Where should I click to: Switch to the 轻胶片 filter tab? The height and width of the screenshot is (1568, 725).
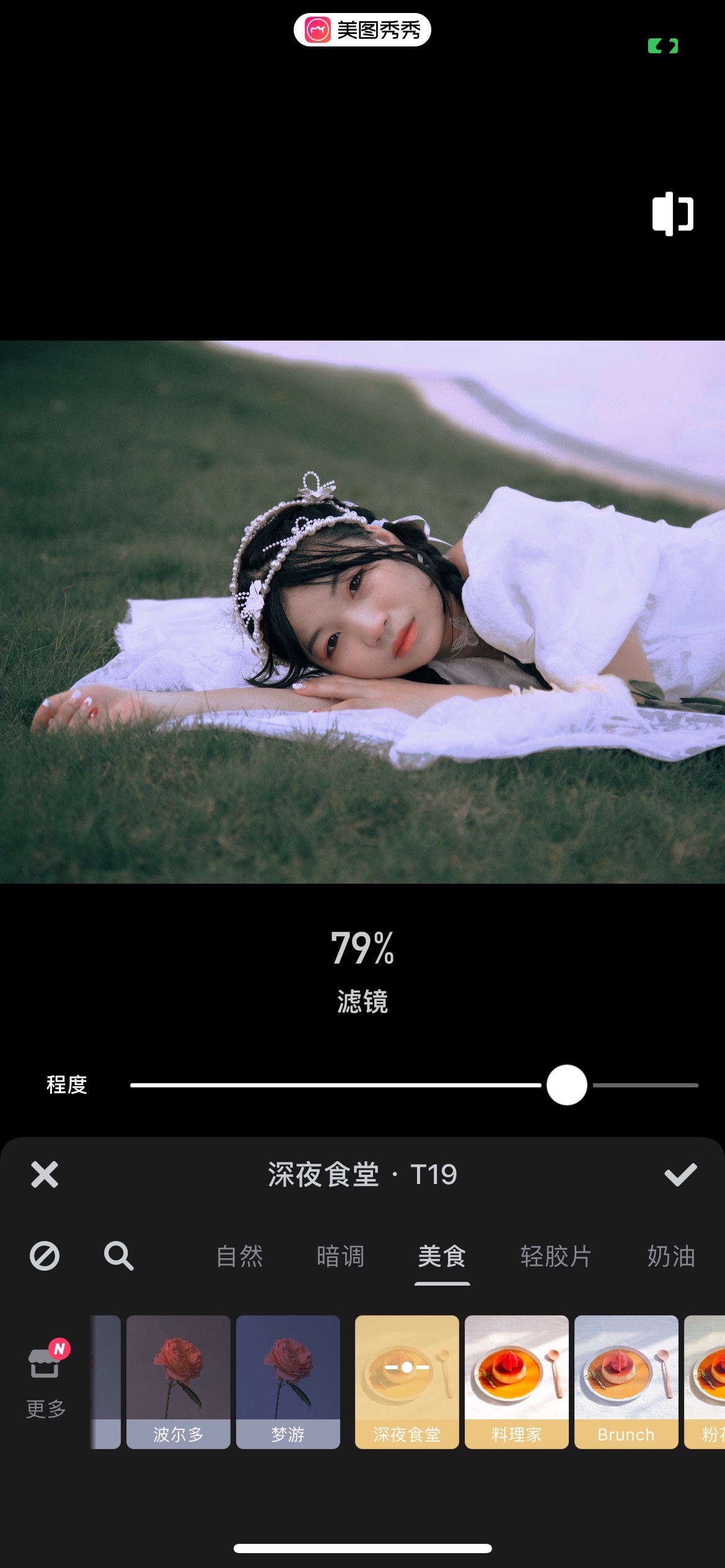point(556,1256)
